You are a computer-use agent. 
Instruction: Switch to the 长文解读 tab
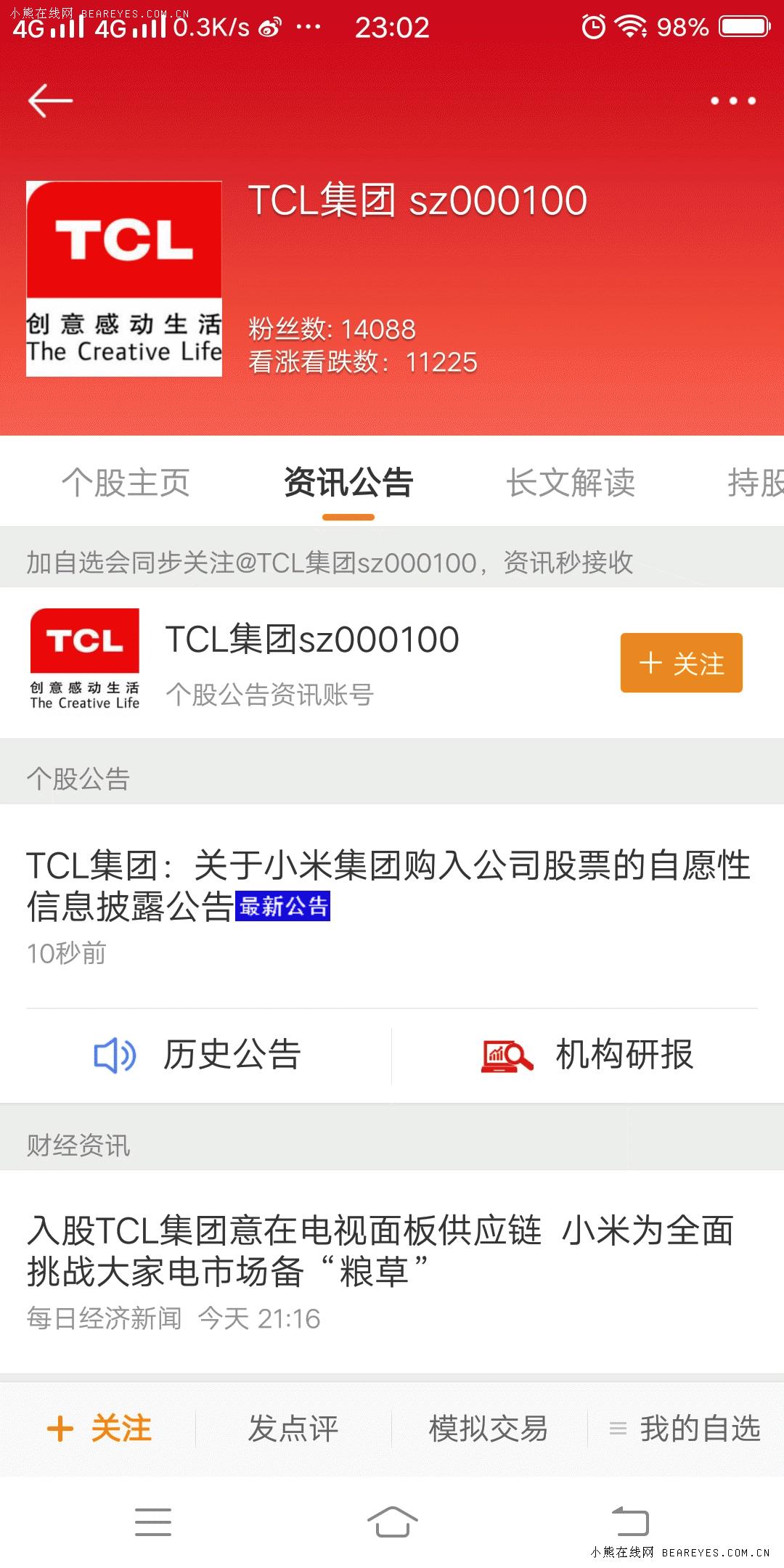[571, 483]
